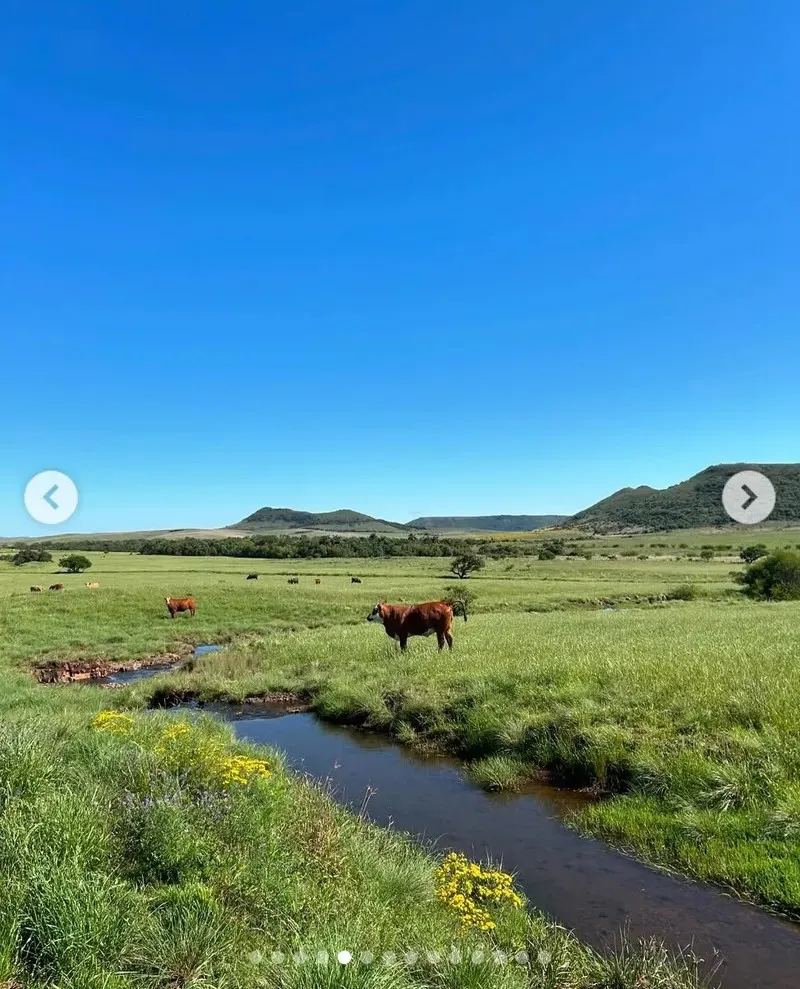Advance the carousel with the right arrow
The width and height of the screenshot is (800, 989).
tap(748, 496)
